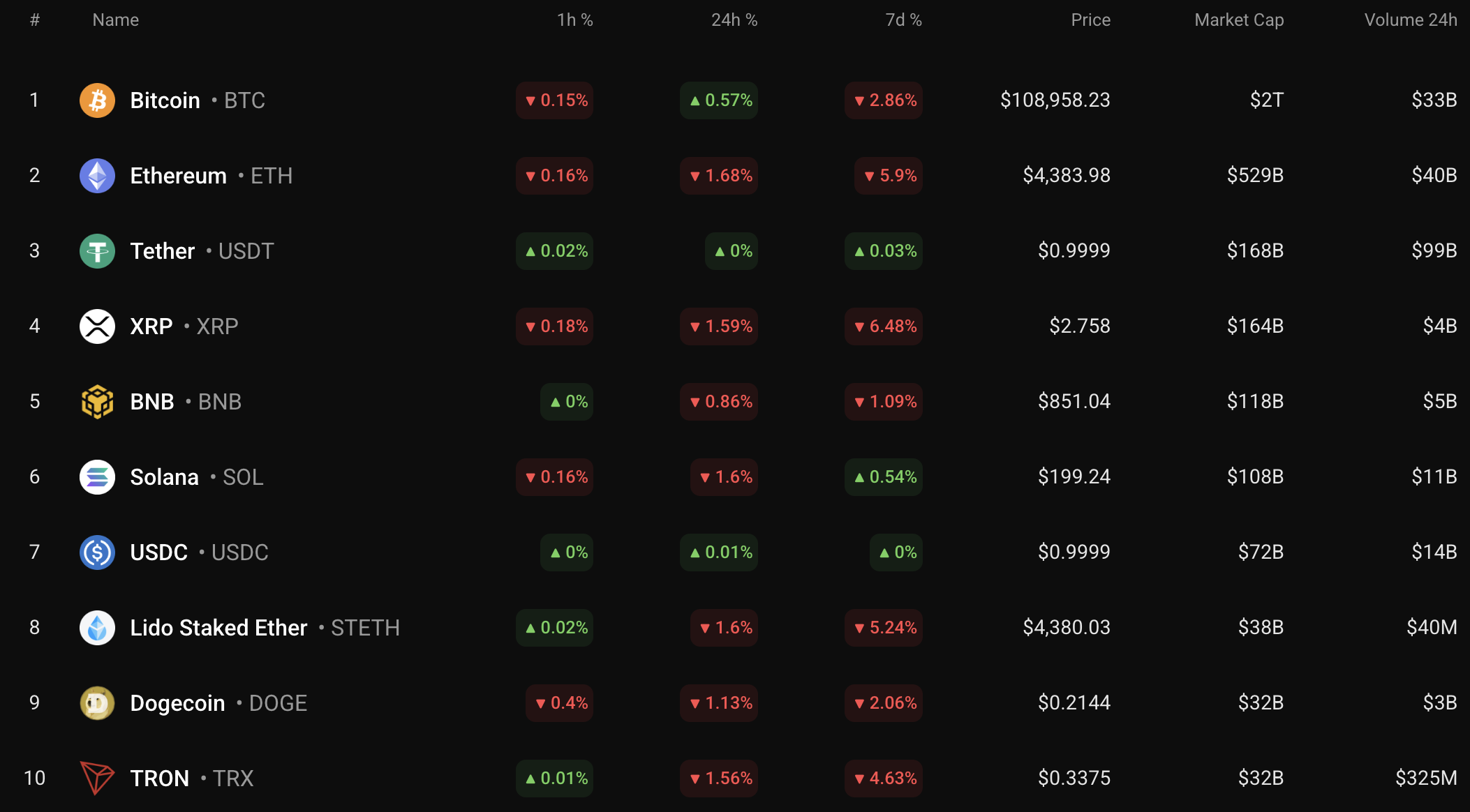View the XRP coin entry
Screen dimensions: 1470x812
pyautogui.click(x=151, y=326)
